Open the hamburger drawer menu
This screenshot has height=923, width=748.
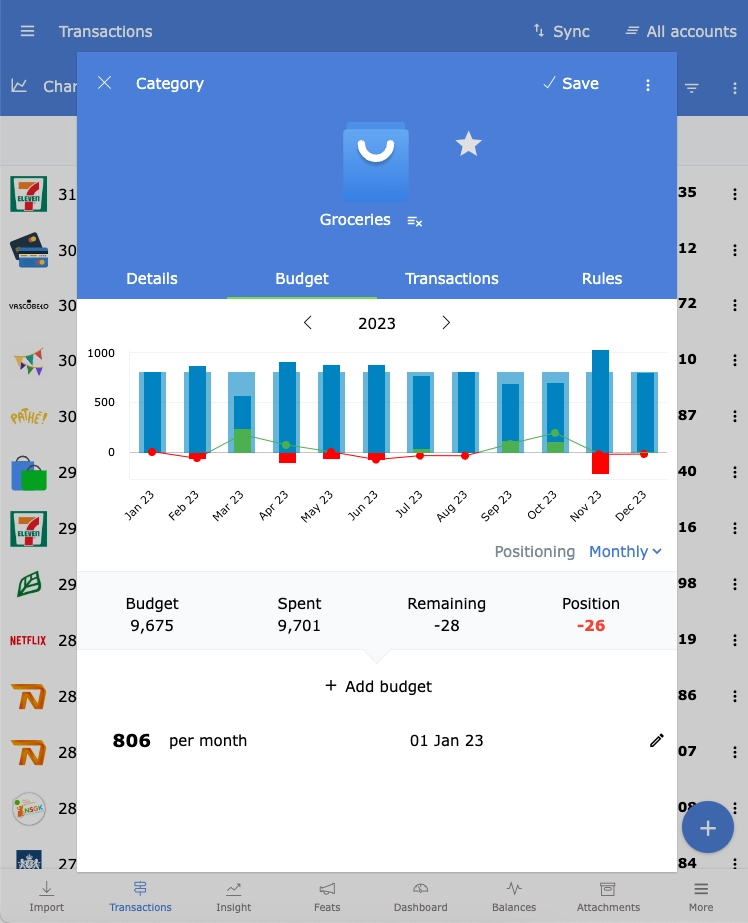[x=27, y=31]
